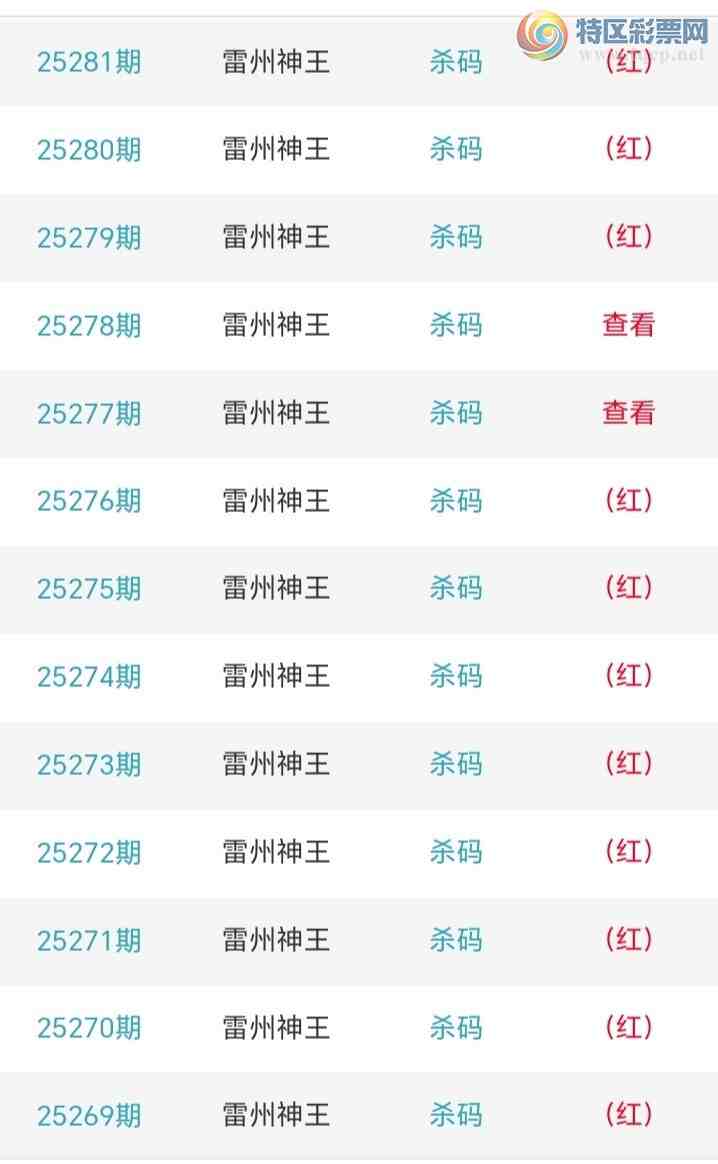The width and height of the screenshot is (718, 1164).
Task: Open the 25271期 雷州神王 row
Action: coord(275,941)
